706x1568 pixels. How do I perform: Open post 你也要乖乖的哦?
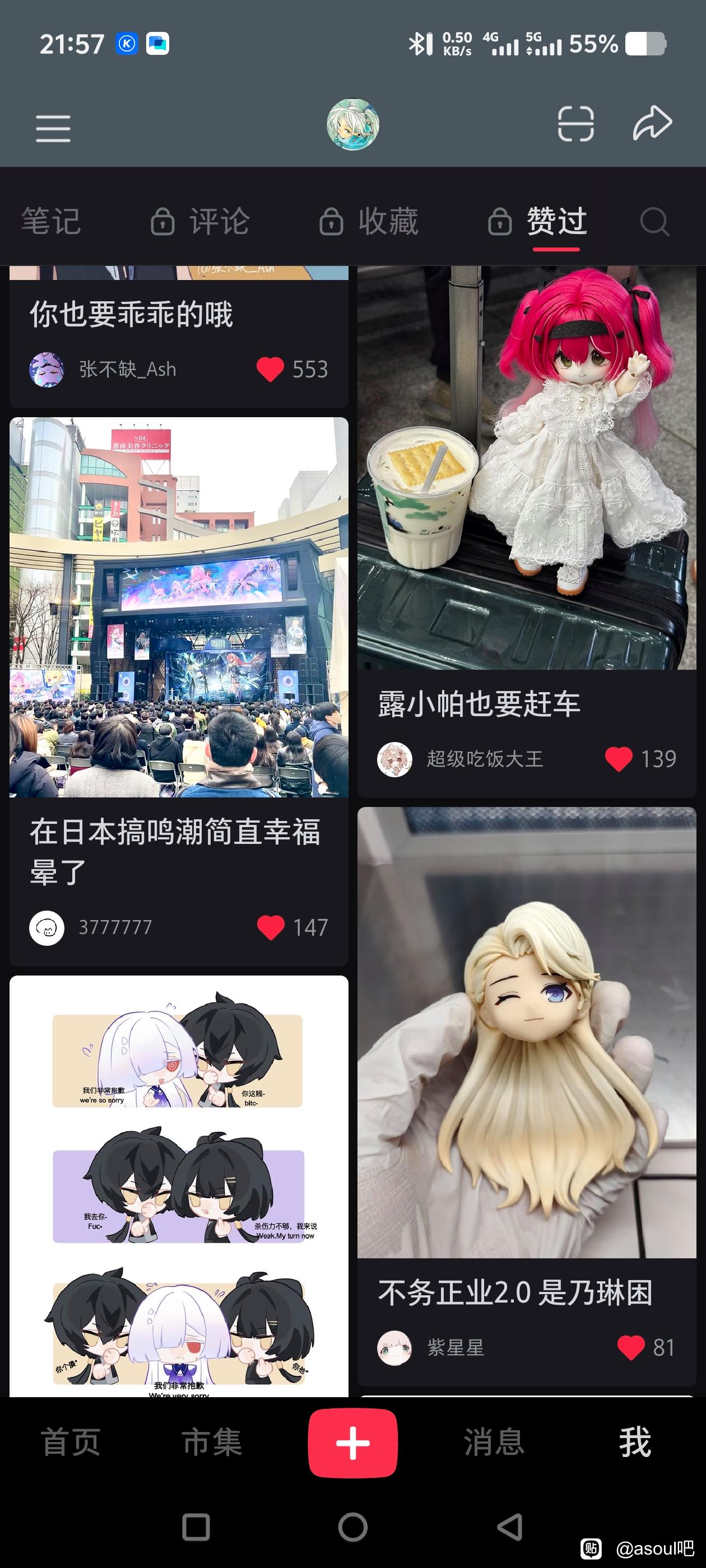click(x=131, y=314)
